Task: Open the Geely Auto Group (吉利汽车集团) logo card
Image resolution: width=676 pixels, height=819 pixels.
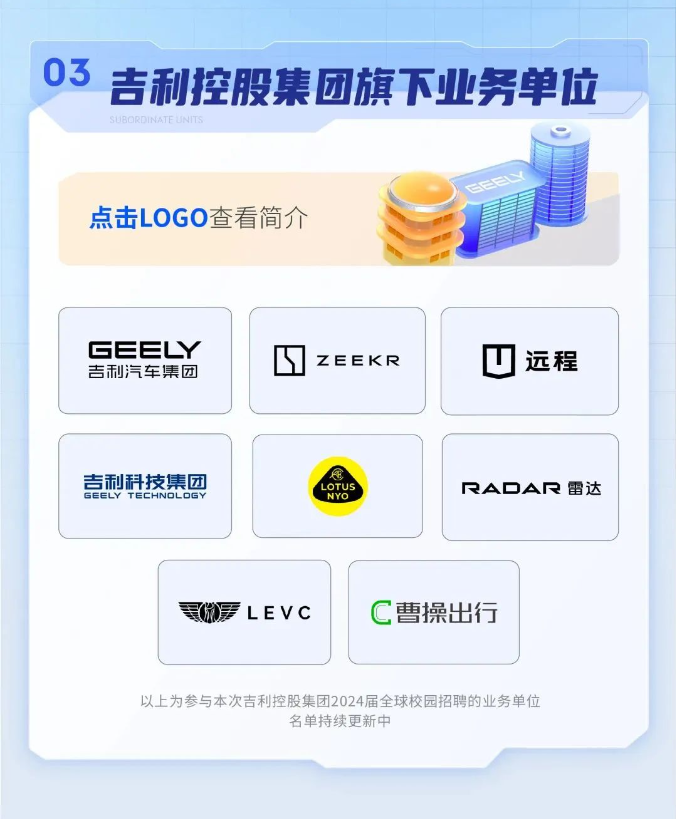Action: (x=145, y=360)
